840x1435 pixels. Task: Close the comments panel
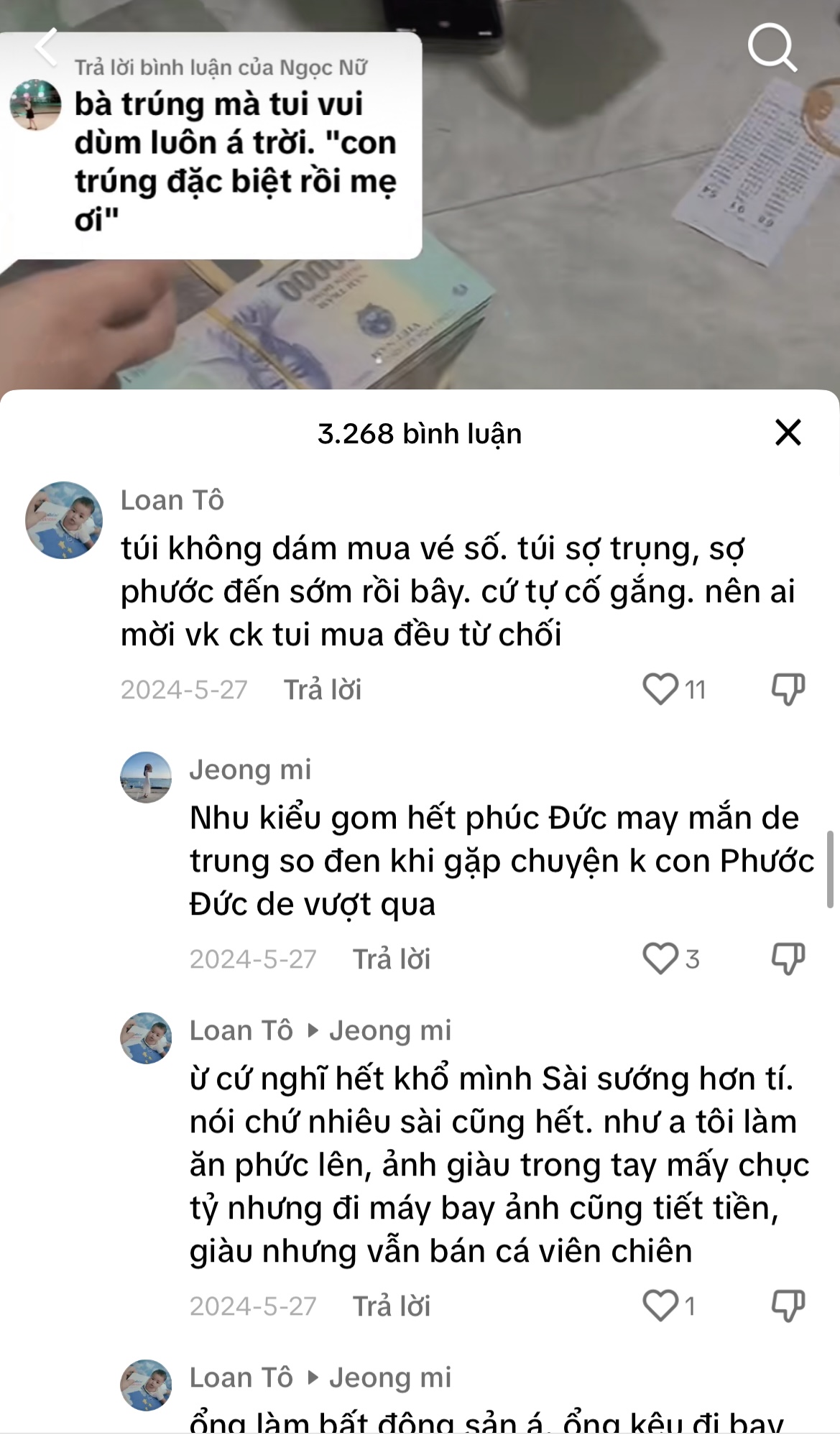tap(788, 433)
